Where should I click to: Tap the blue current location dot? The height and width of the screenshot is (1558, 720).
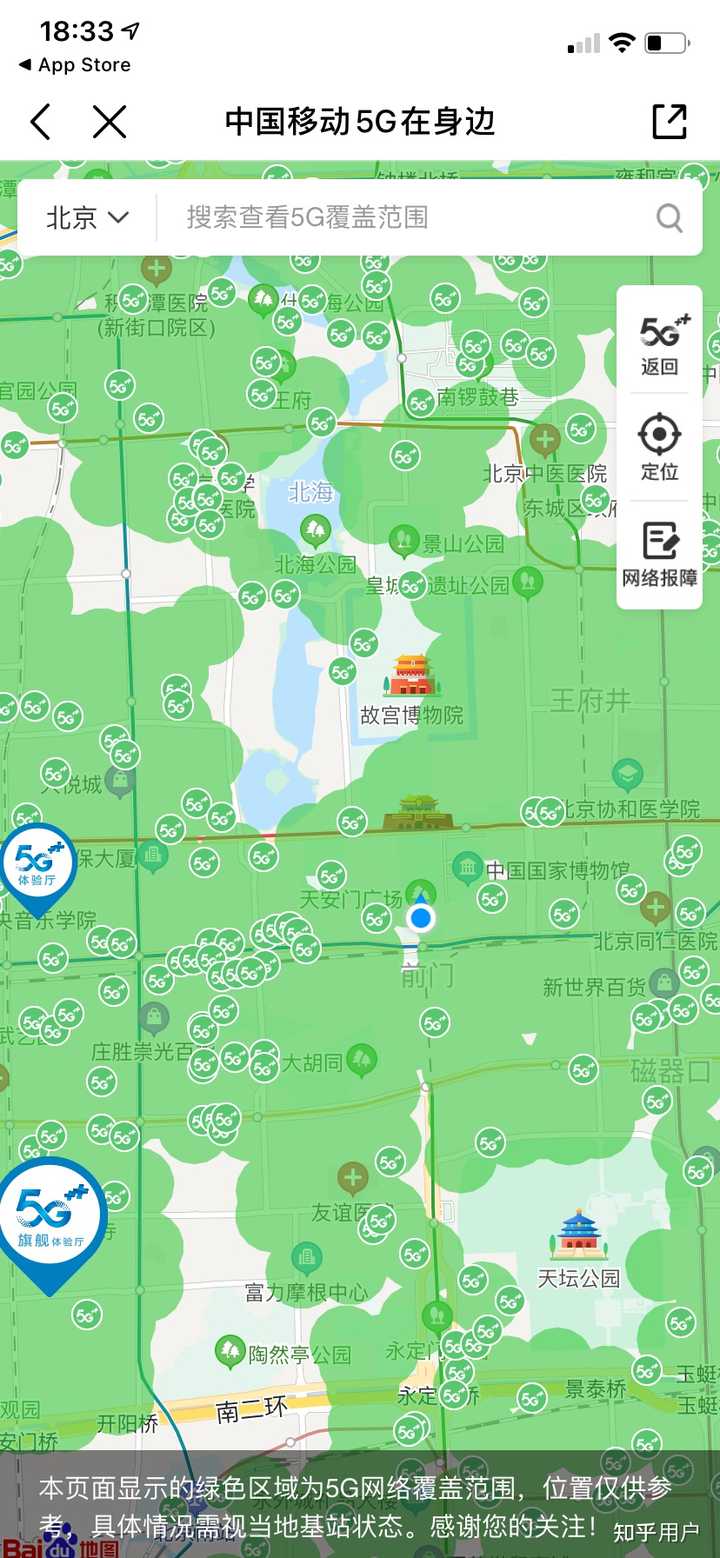pyautogui.click(x=420, y=916)
